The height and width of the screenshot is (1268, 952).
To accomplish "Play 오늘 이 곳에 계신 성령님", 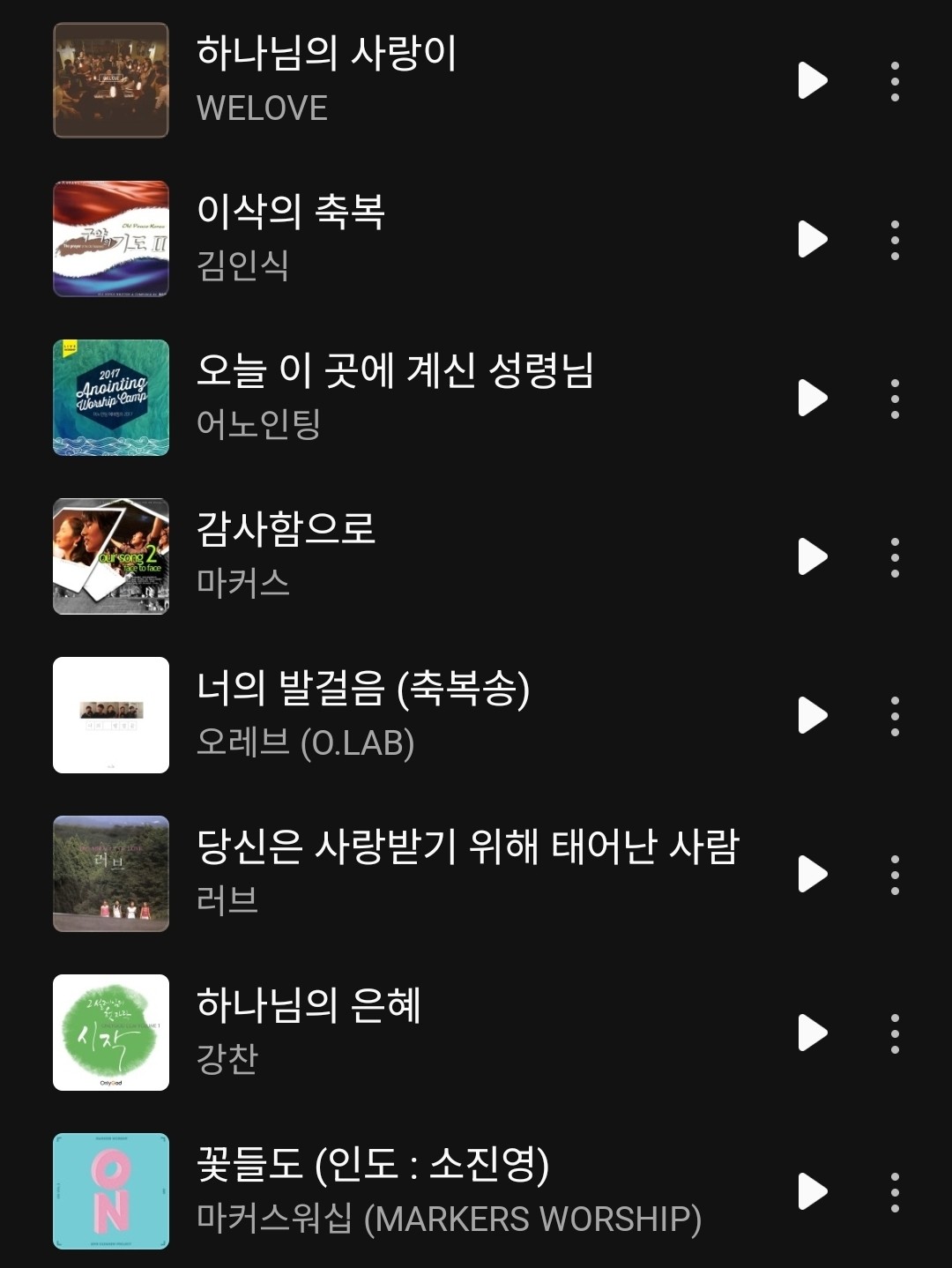I will [812, 398].
